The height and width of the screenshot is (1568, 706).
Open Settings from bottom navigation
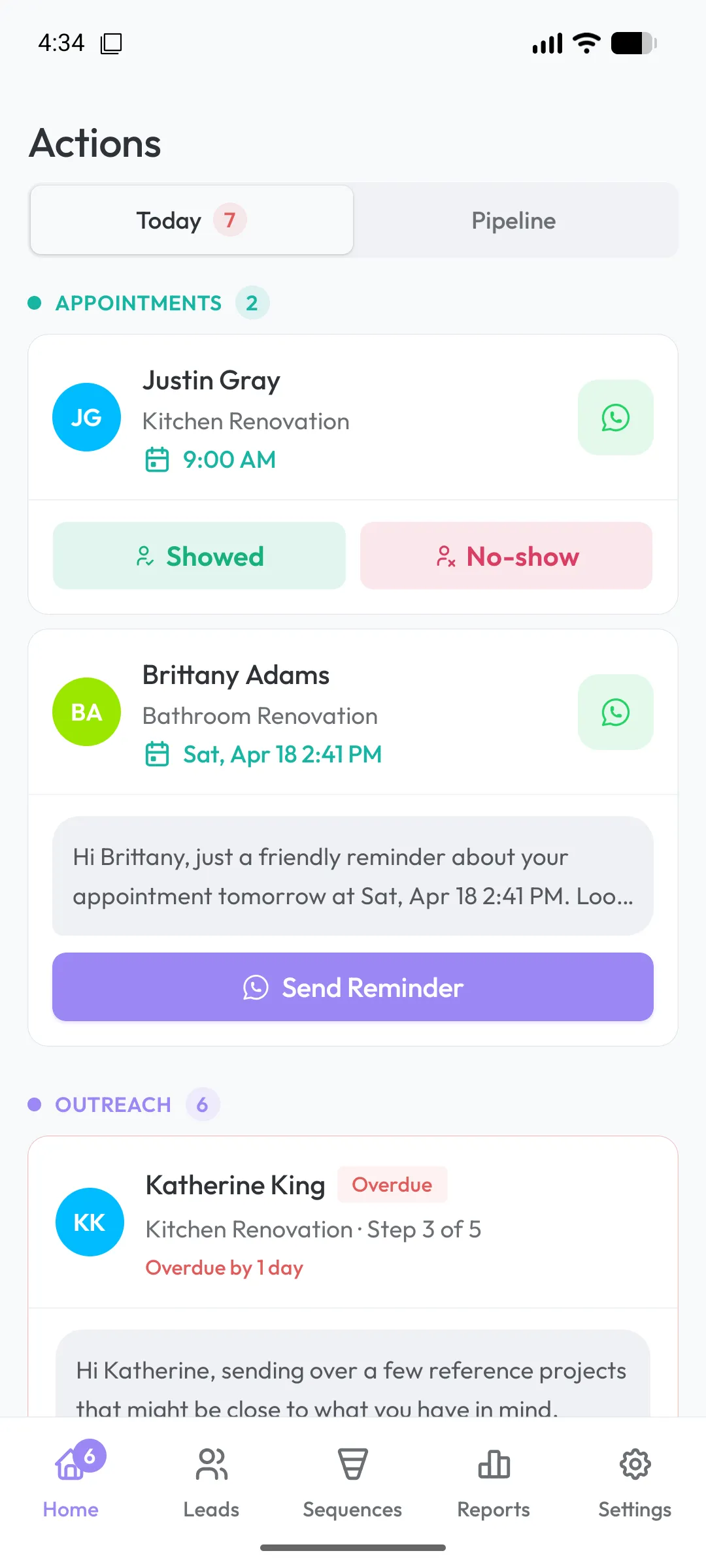tap(633, 1483)
